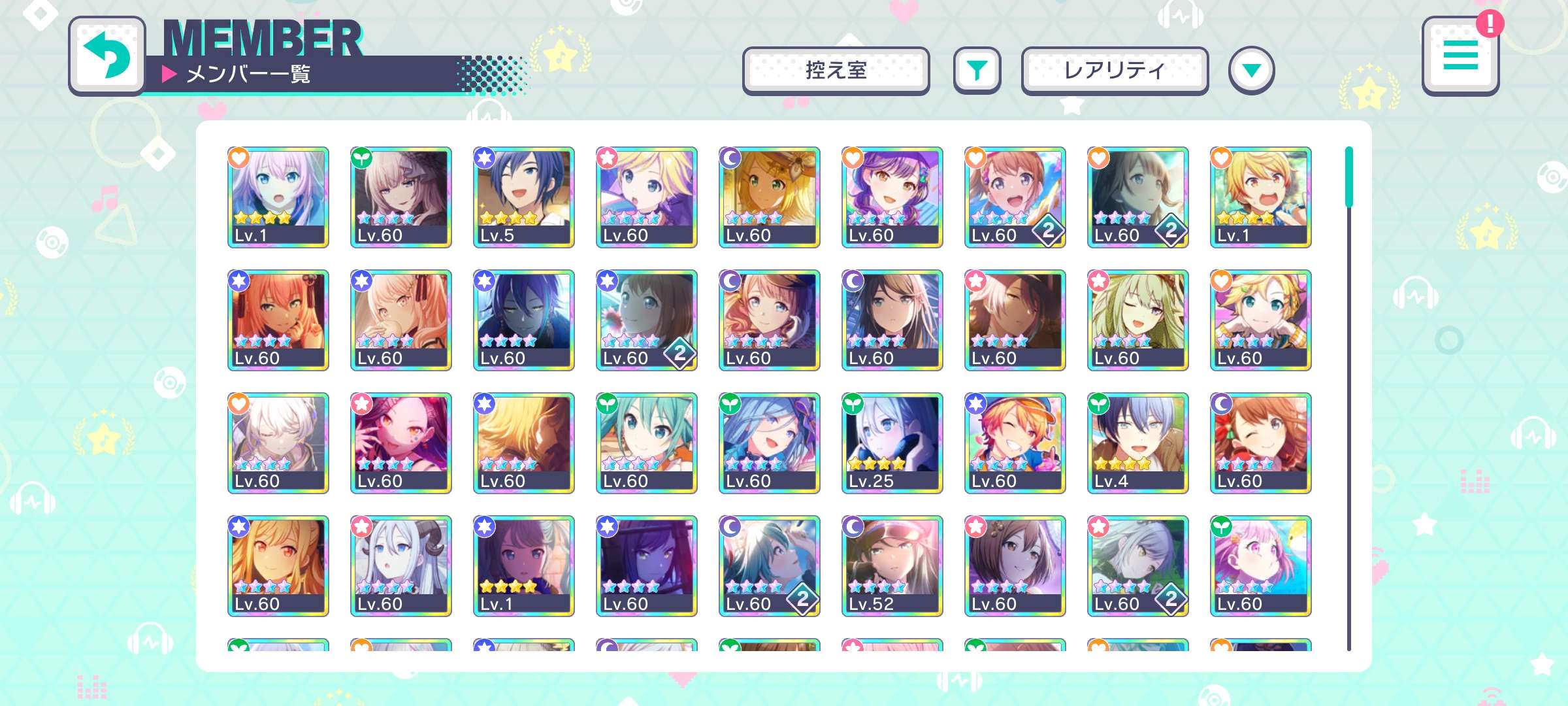Viewport: 1568px width, 706px height.
Task: View the Lv.4 member card
Action: click(x=1137, y=443)
